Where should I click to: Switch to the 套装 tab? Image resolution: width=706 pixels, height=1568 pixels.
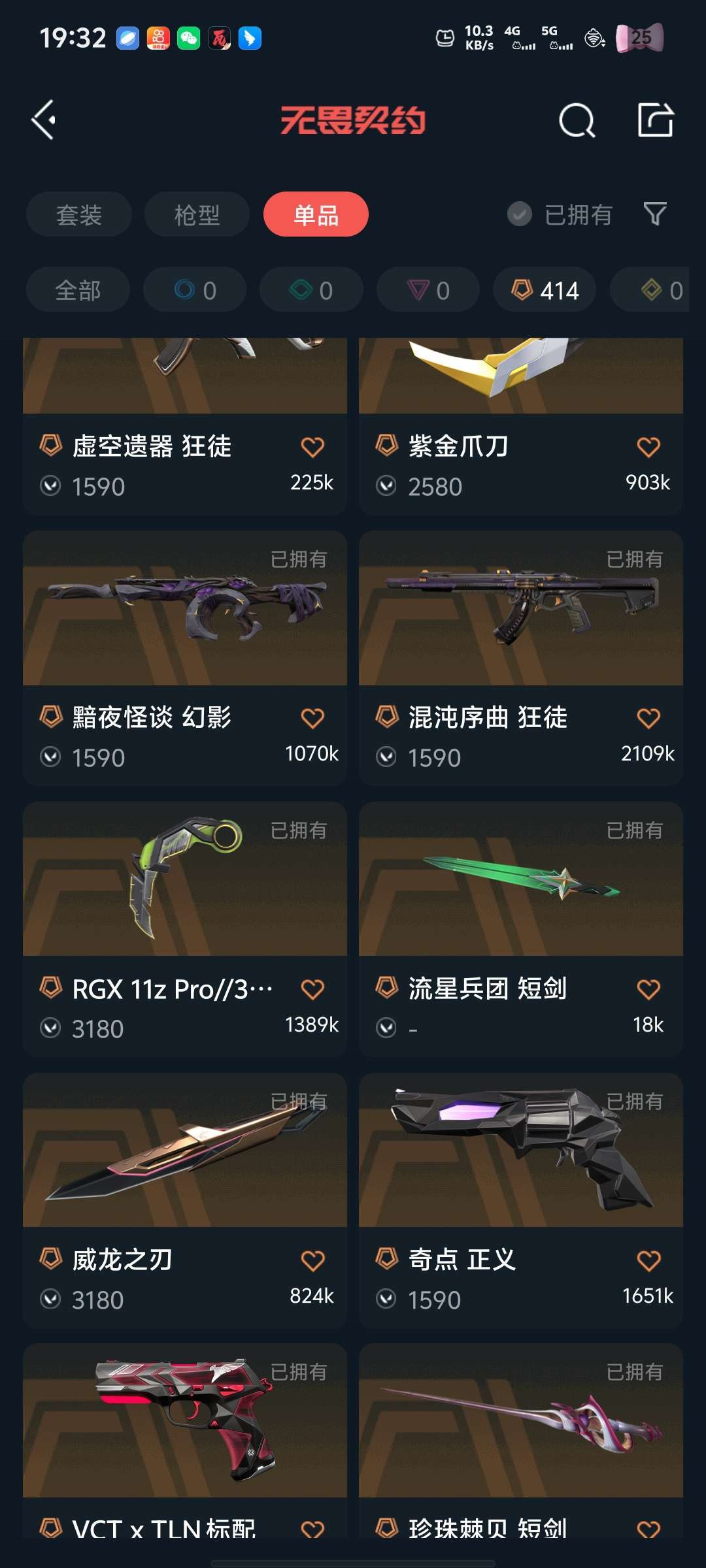click(78, 214)
